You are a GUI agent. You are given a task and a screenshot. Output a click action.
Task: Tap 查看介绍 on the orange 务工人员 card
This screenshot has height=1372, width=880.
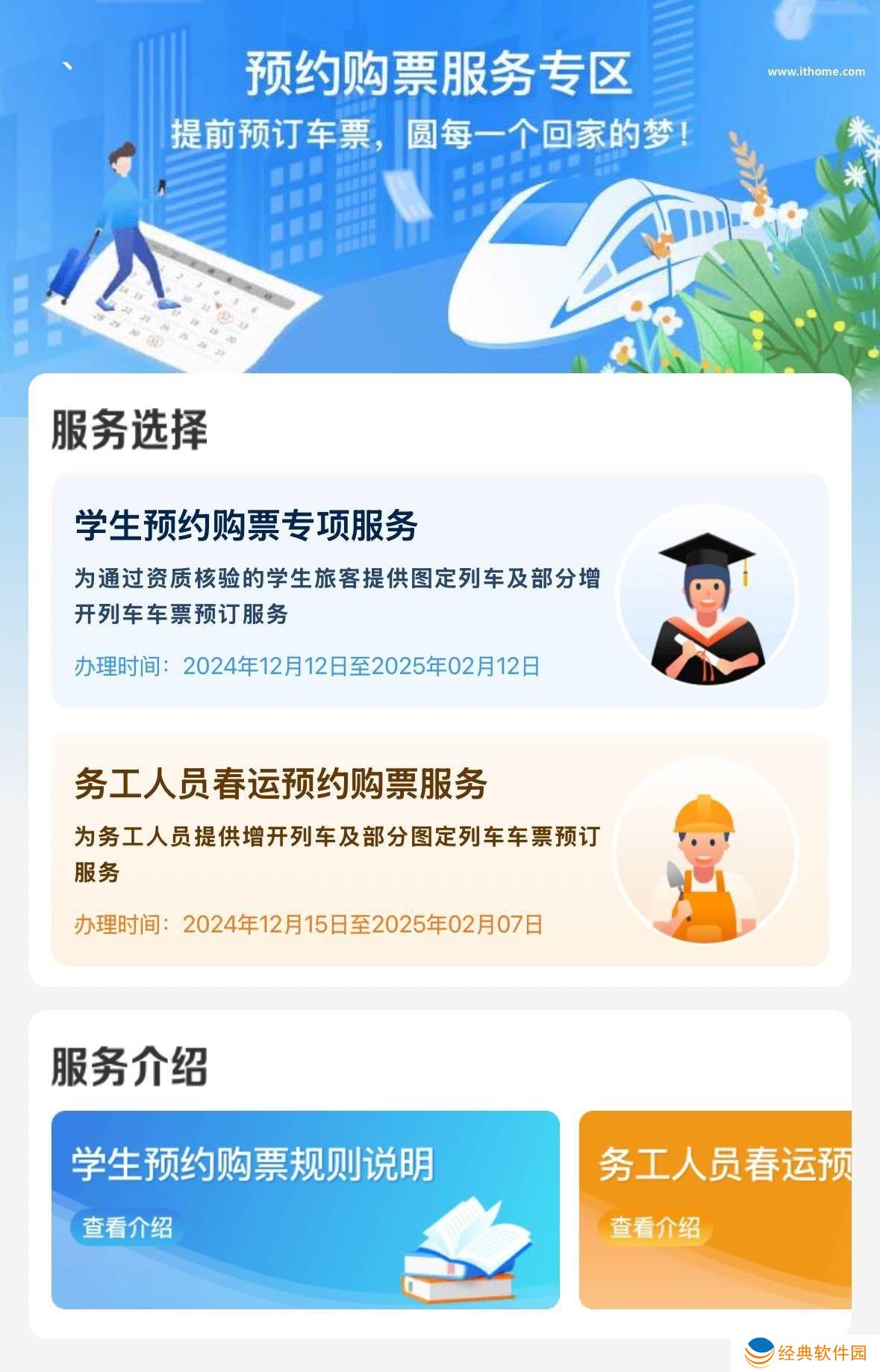pyautogui.click(x=655, y=1227)
